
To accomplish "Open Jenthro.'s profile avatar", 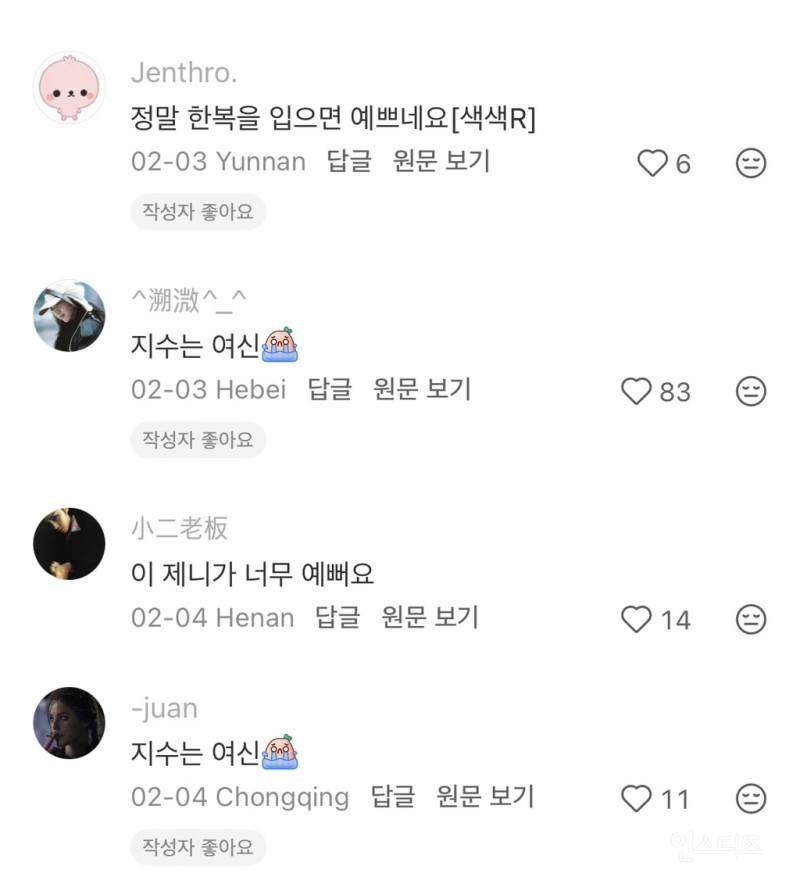I will click(x=68, y=88).
